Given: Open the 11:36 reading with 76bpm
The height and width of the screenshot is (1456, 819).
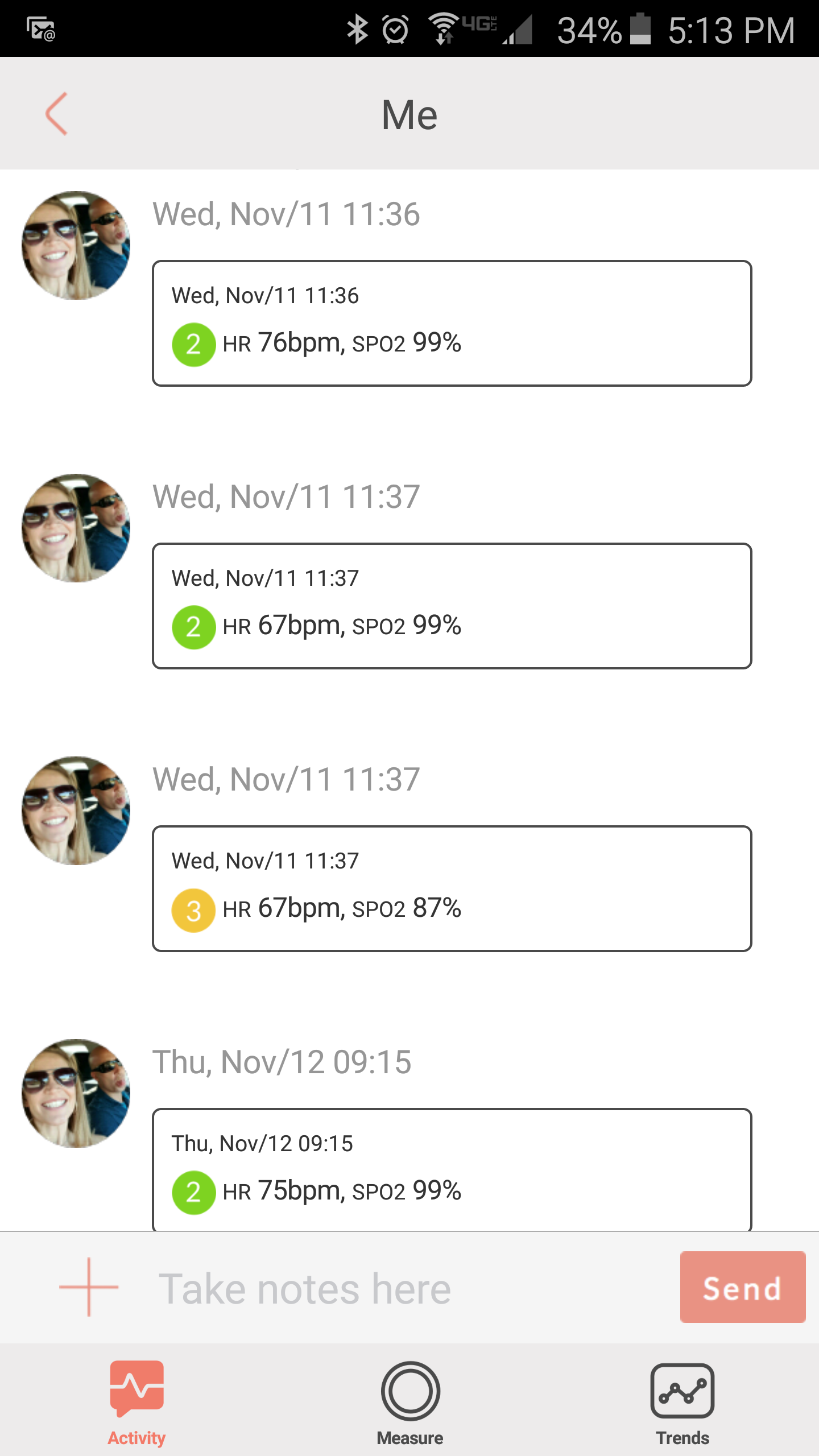Looking at the screenshot, I should 452,324.
